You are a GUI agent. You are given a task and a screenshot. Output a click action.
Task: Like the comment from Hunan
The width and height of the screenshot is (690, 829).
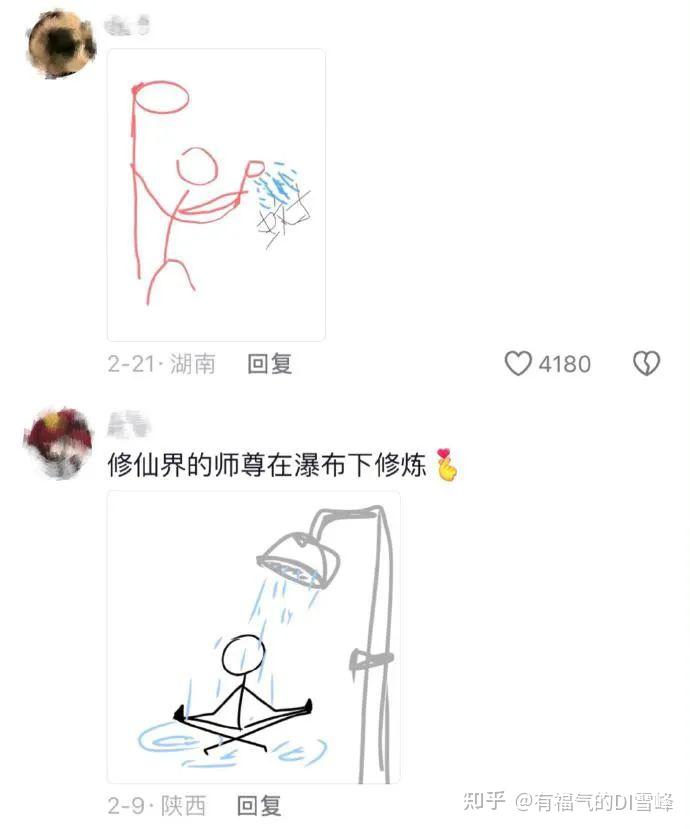point(518,364)
